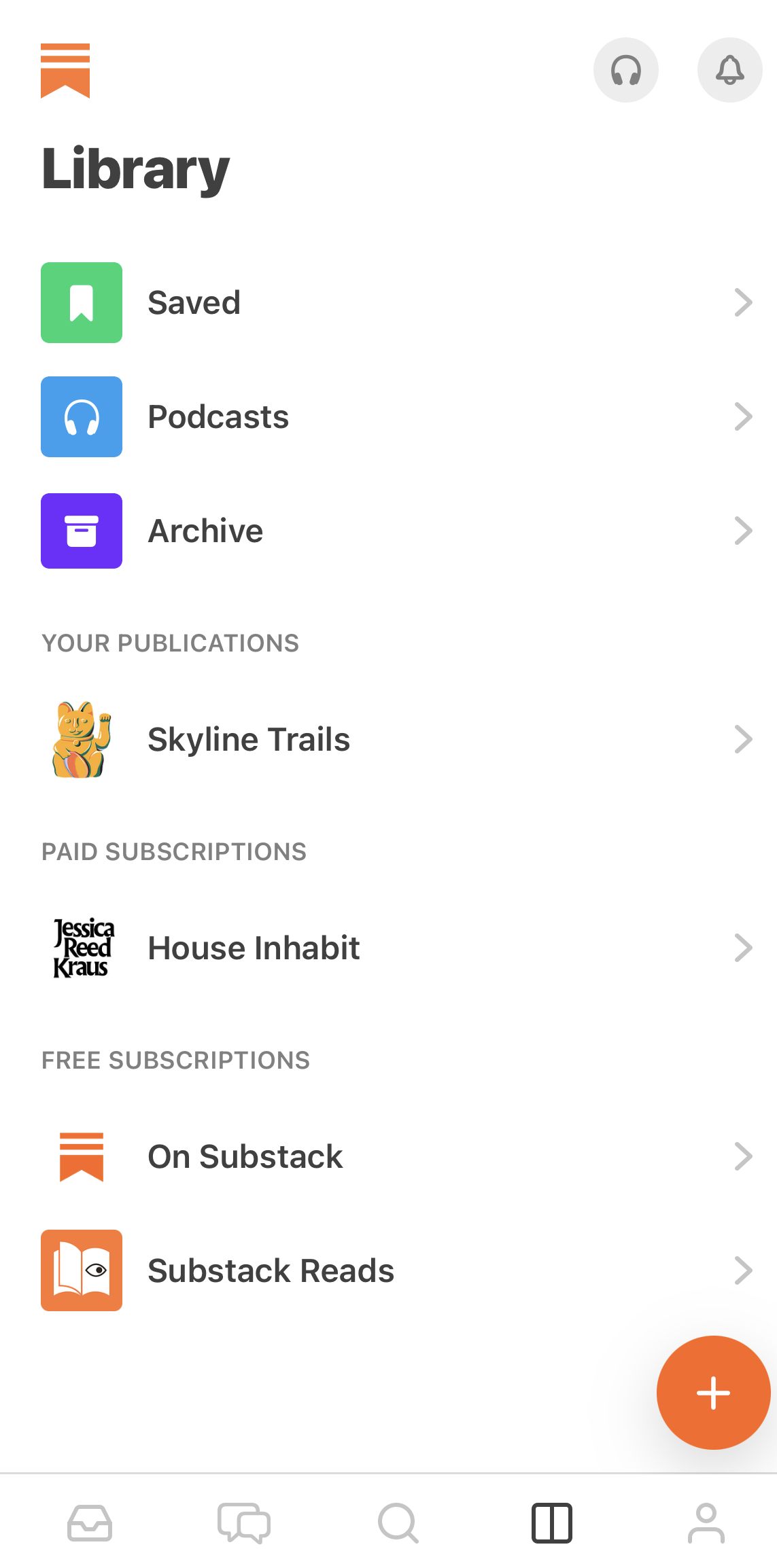Switch to the Search tab
Screen dimensions: 777x1568
pos(398,1523)
